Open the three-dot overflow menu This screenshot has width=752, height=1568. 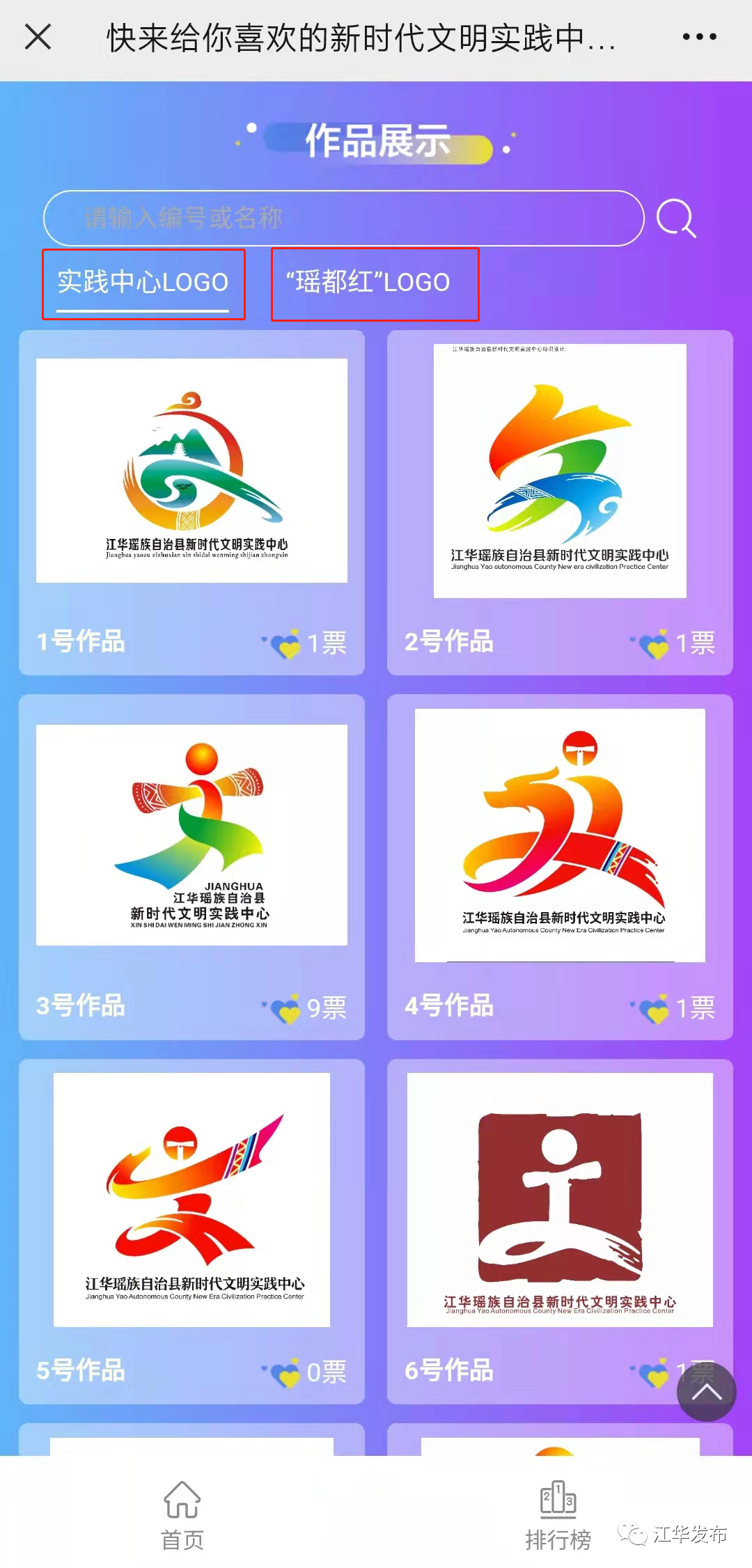pyautogui.click(x=699, y=37)
